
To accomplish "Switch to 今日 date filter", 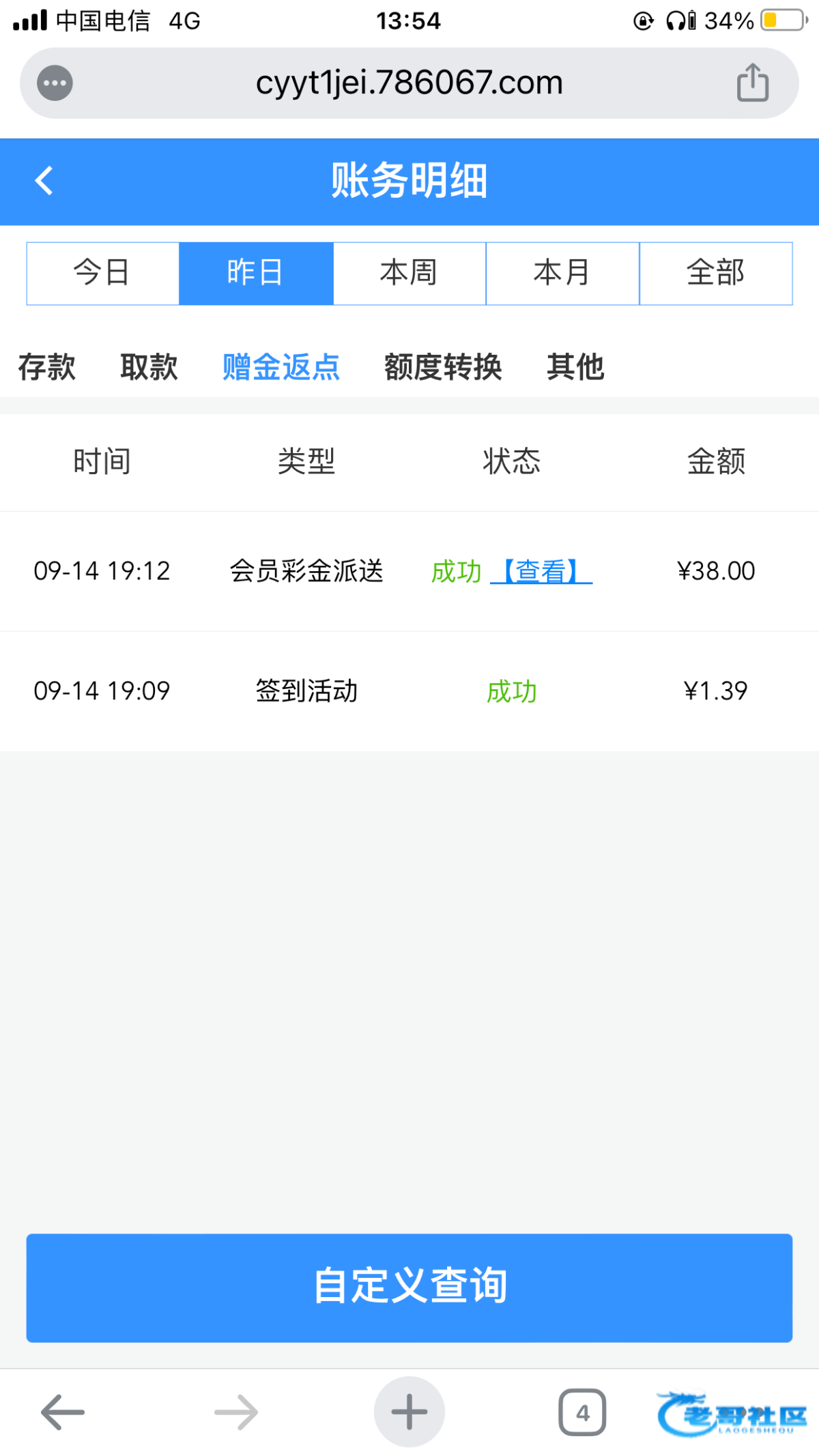I will (102, 273).
